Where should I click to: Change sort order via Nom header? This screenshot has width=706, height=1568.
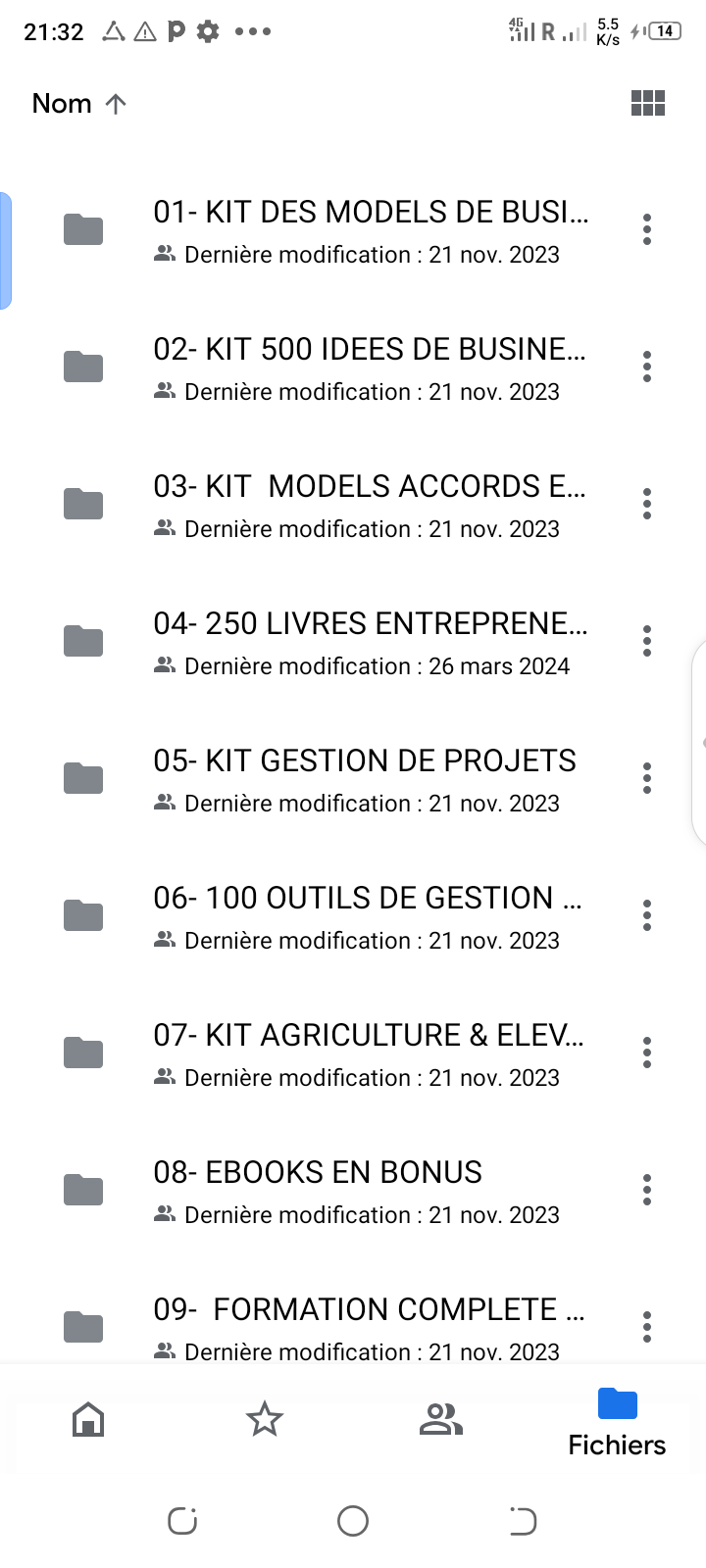[x=79, y=103]
